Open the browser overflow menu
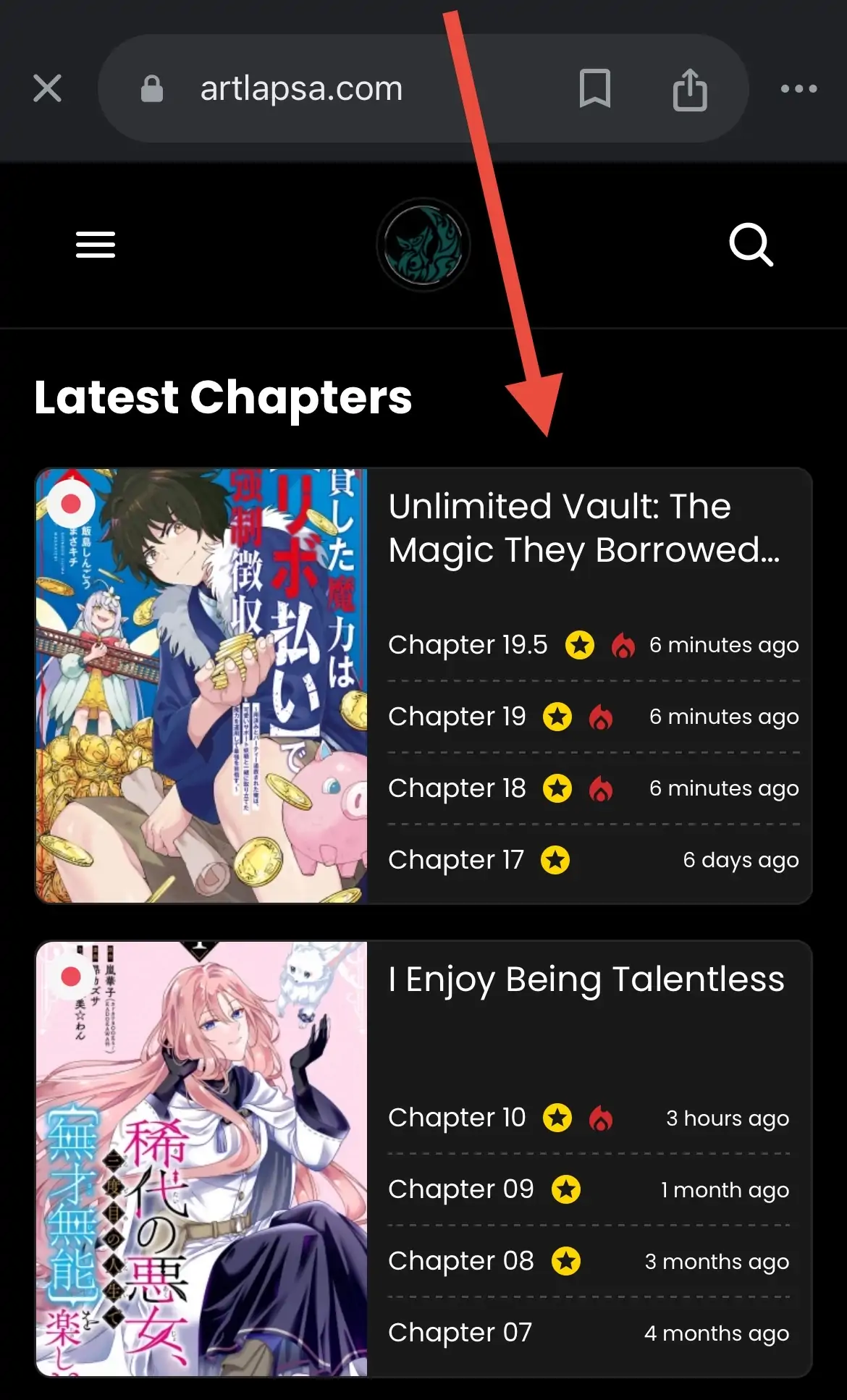The width and height of the screenshot is (847, 1400). pos(798,89)
